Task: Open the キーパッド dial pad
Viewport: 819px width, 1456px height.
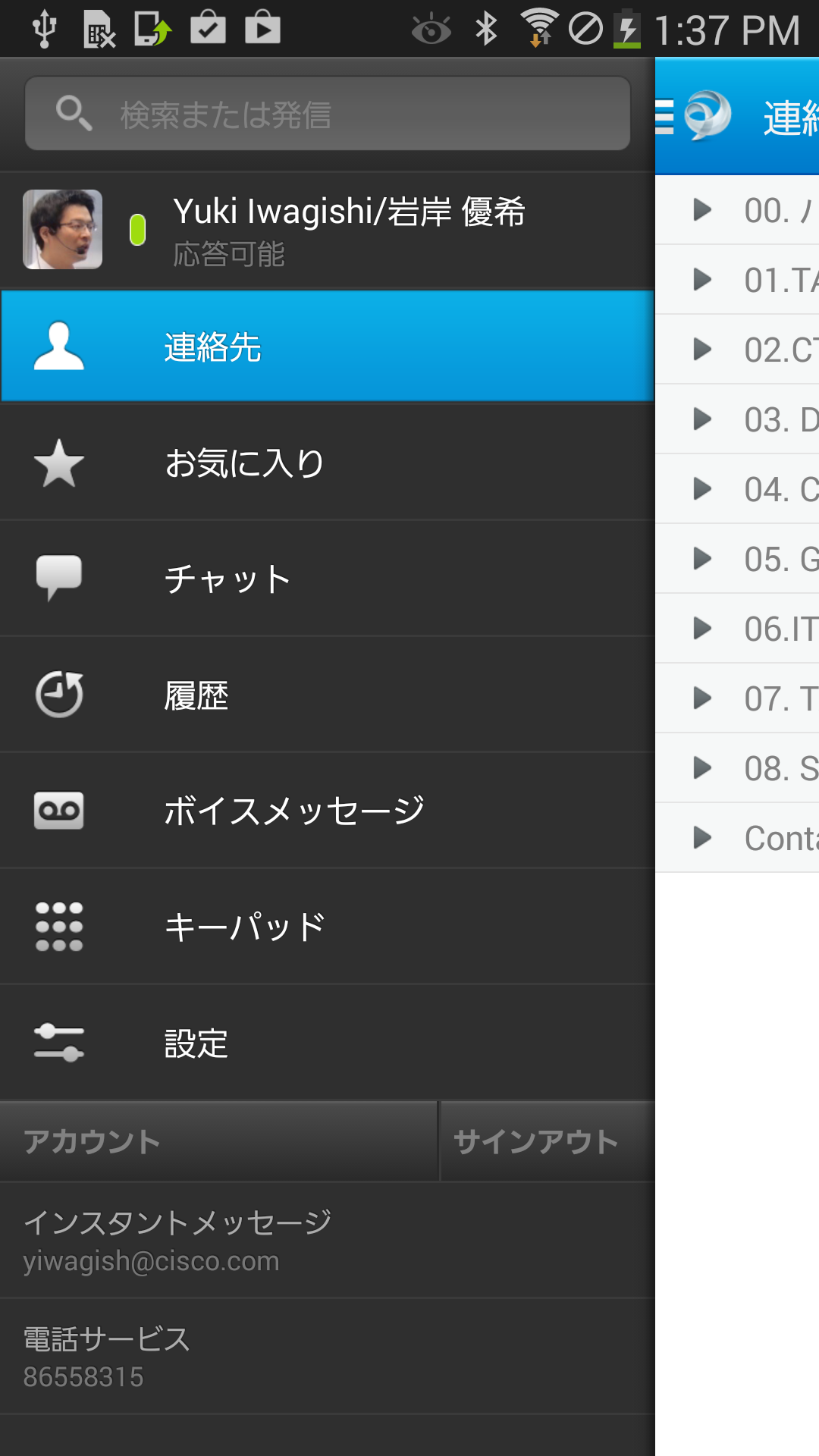Action: click(328, 927)
